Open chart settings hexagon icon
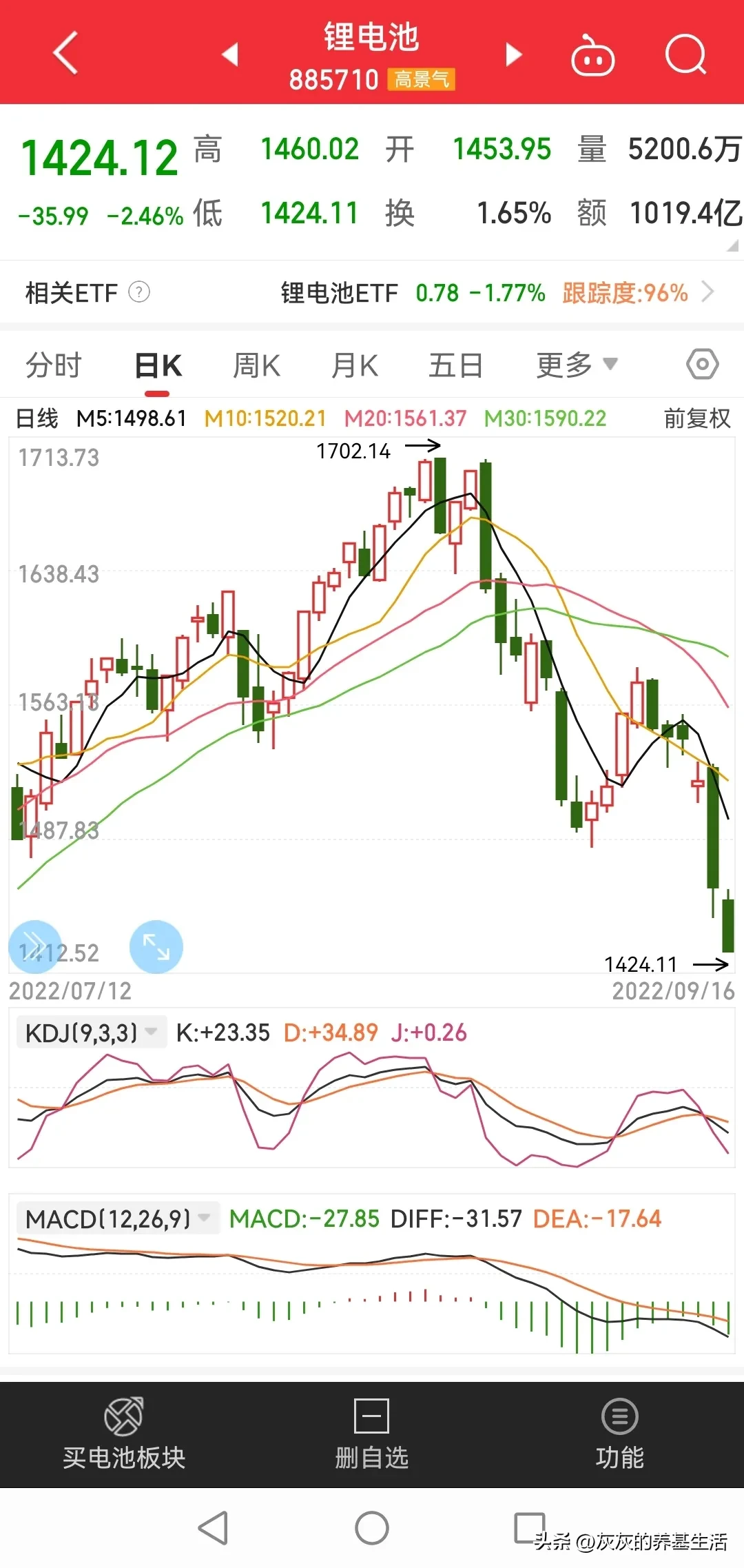 703,364
